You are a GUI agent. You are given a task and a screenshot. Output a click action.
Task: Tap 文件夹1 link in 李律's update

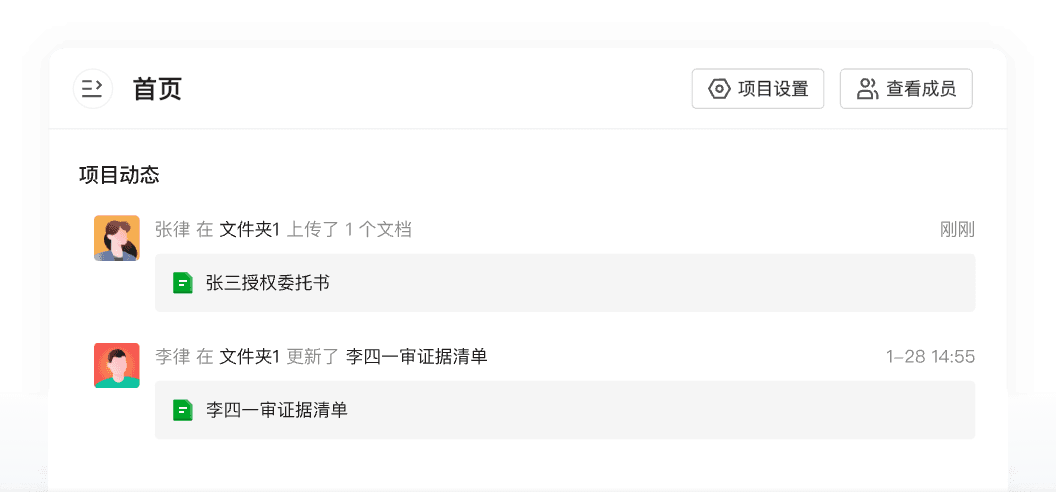point(249,357)
